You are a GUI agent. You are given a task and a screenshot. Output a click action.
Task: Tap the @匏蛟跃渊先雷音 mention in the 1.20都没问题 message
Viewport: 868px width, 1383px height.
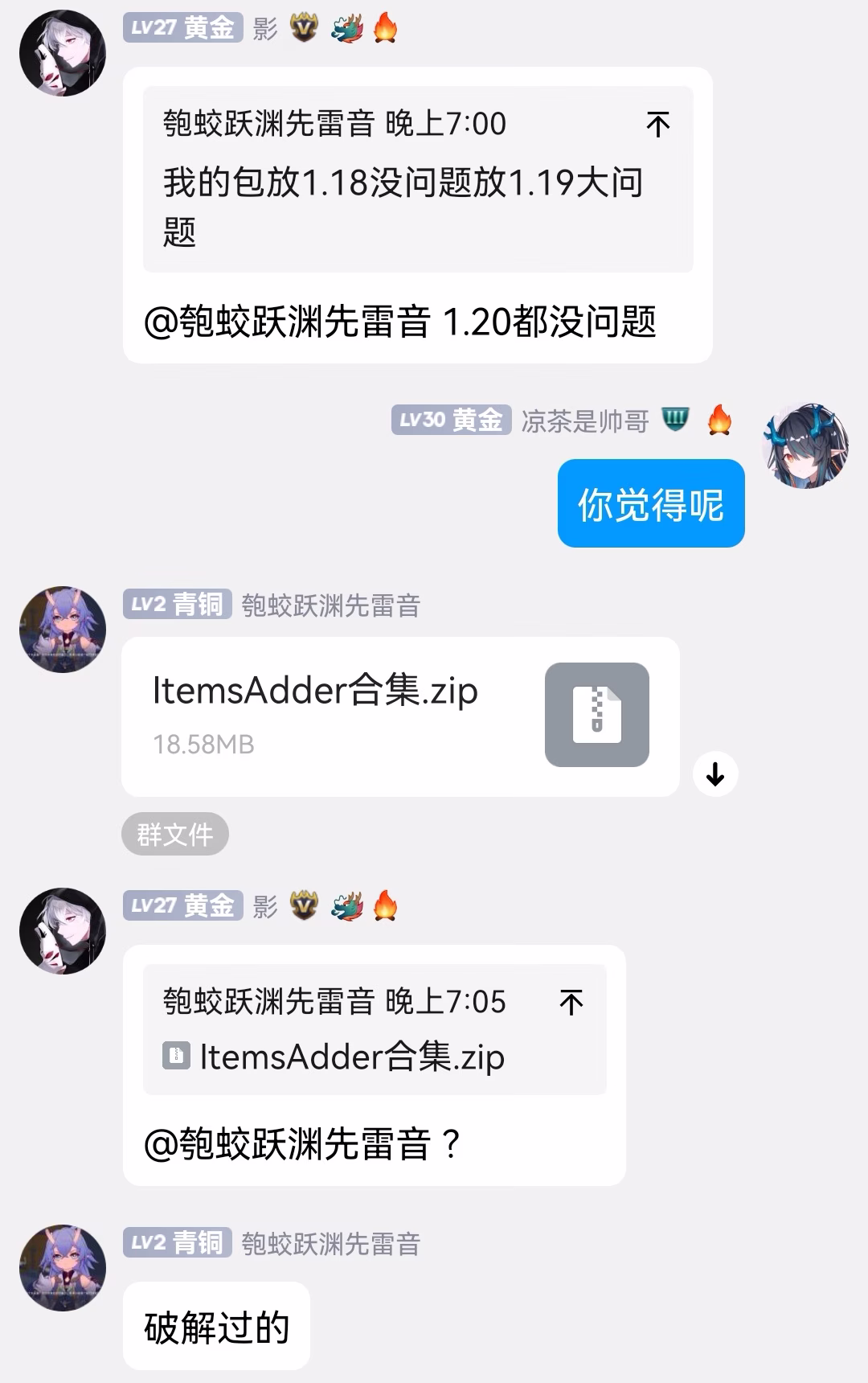287,322
